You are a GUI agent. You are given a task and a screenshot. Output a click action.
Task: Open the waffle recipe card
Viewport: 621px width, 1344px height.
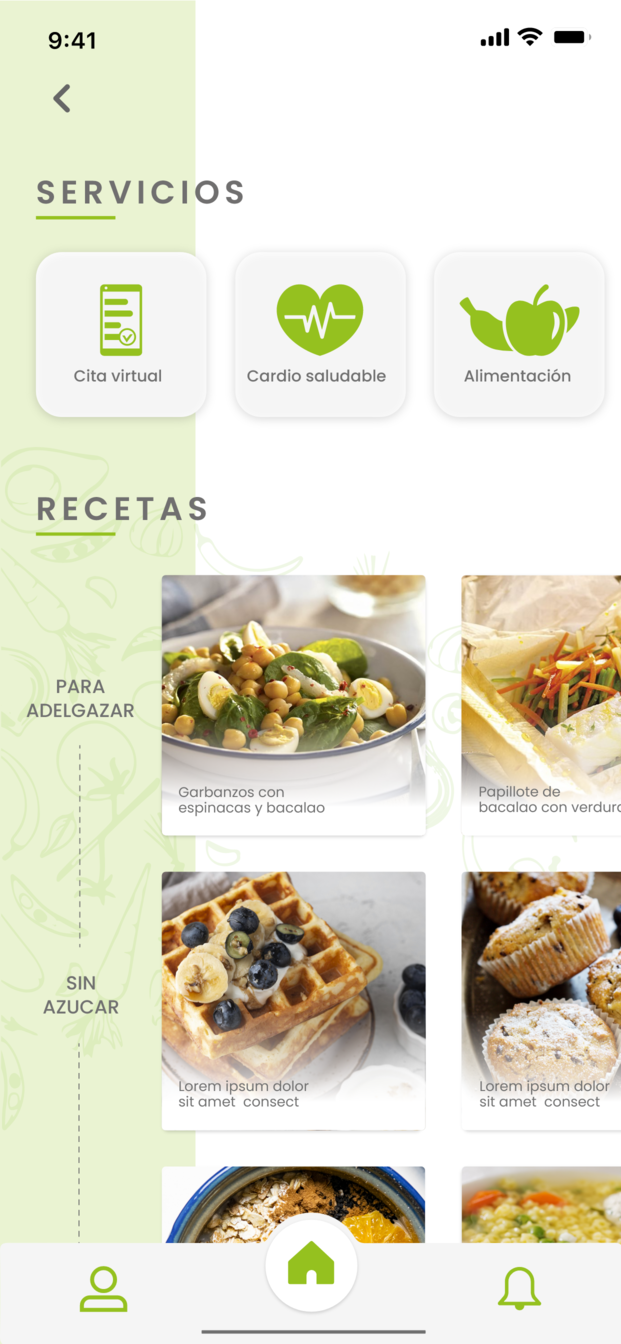click(x=293, y=1000)
